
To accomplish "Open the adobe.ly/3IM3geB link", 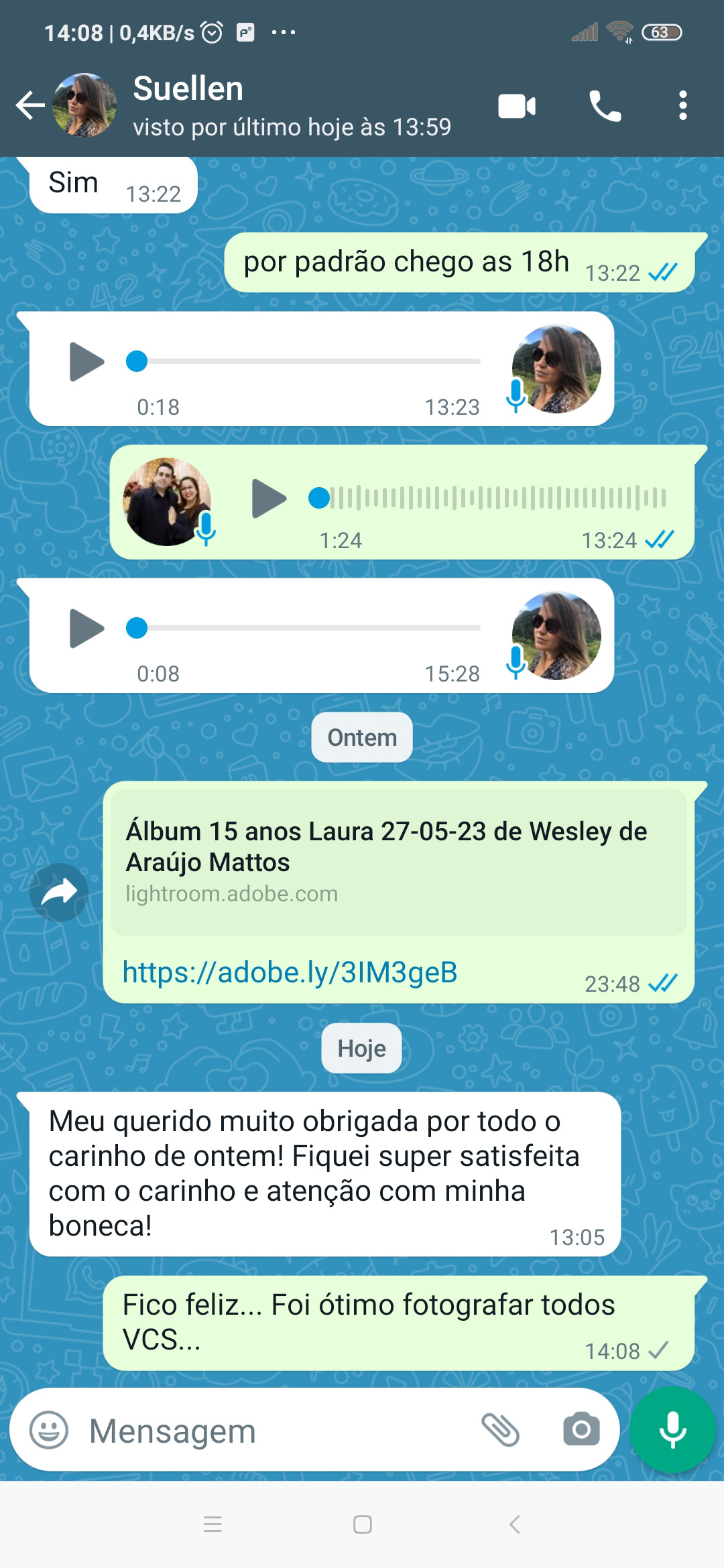I will (x=290, y=972).
